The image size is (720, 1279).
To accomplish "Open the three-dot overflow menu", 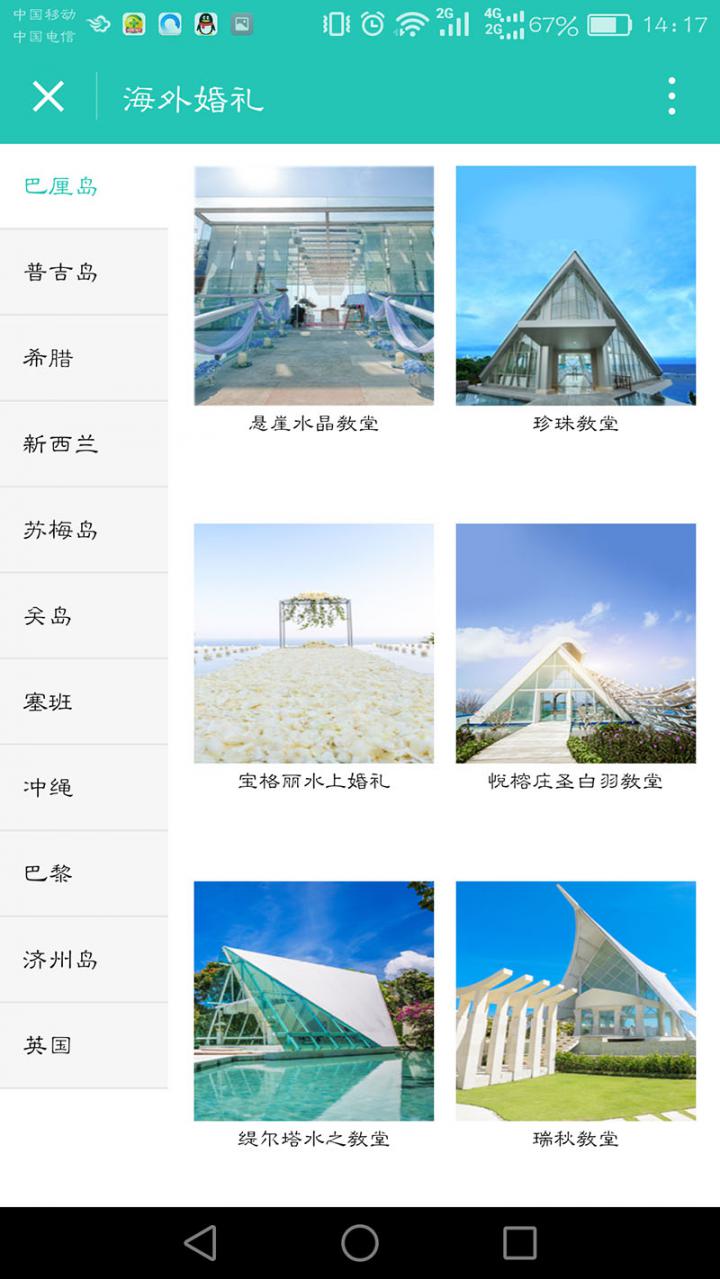I will tap(672, 96).
